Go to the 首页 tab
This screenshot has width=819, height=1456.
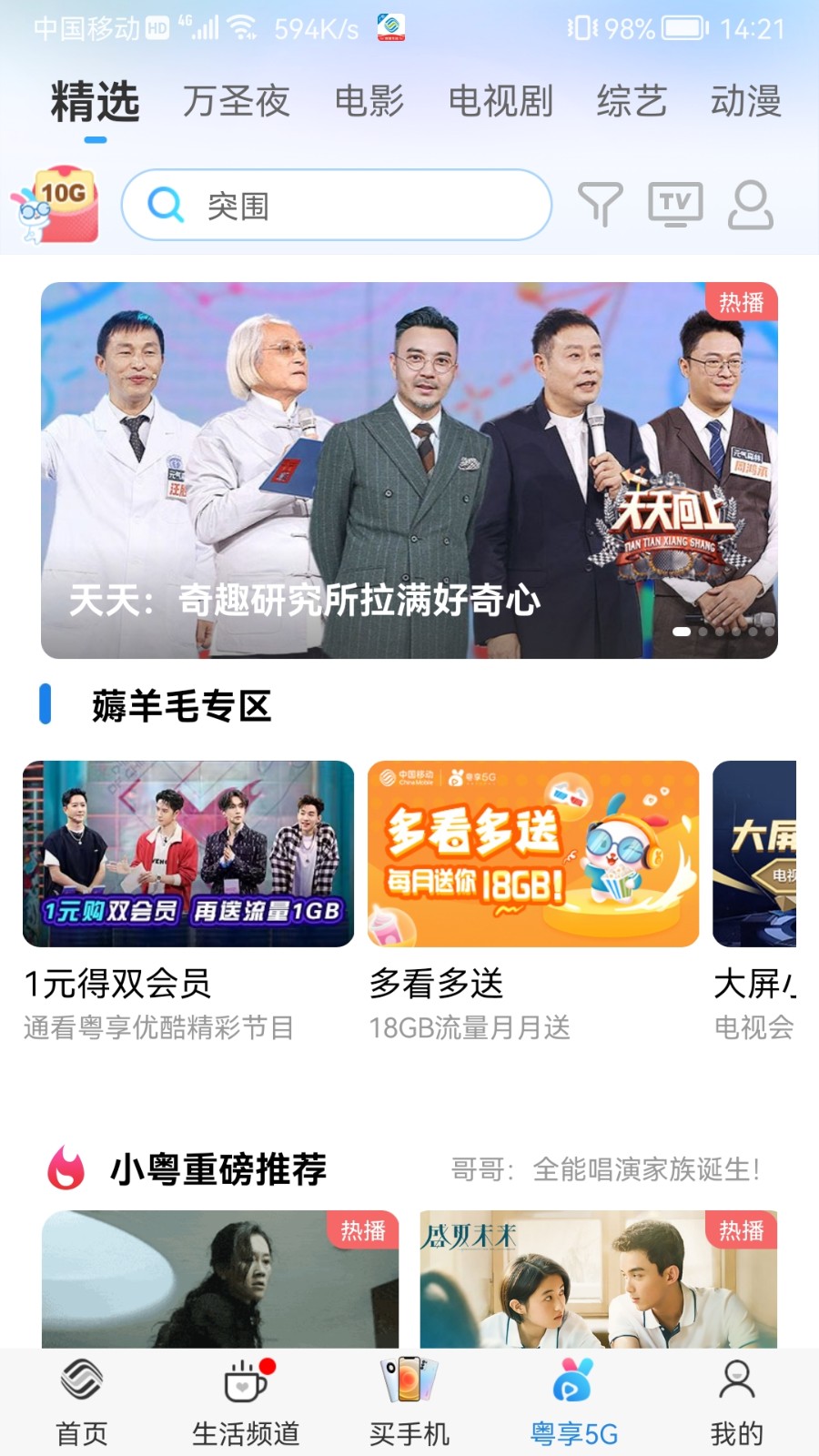82,1401
